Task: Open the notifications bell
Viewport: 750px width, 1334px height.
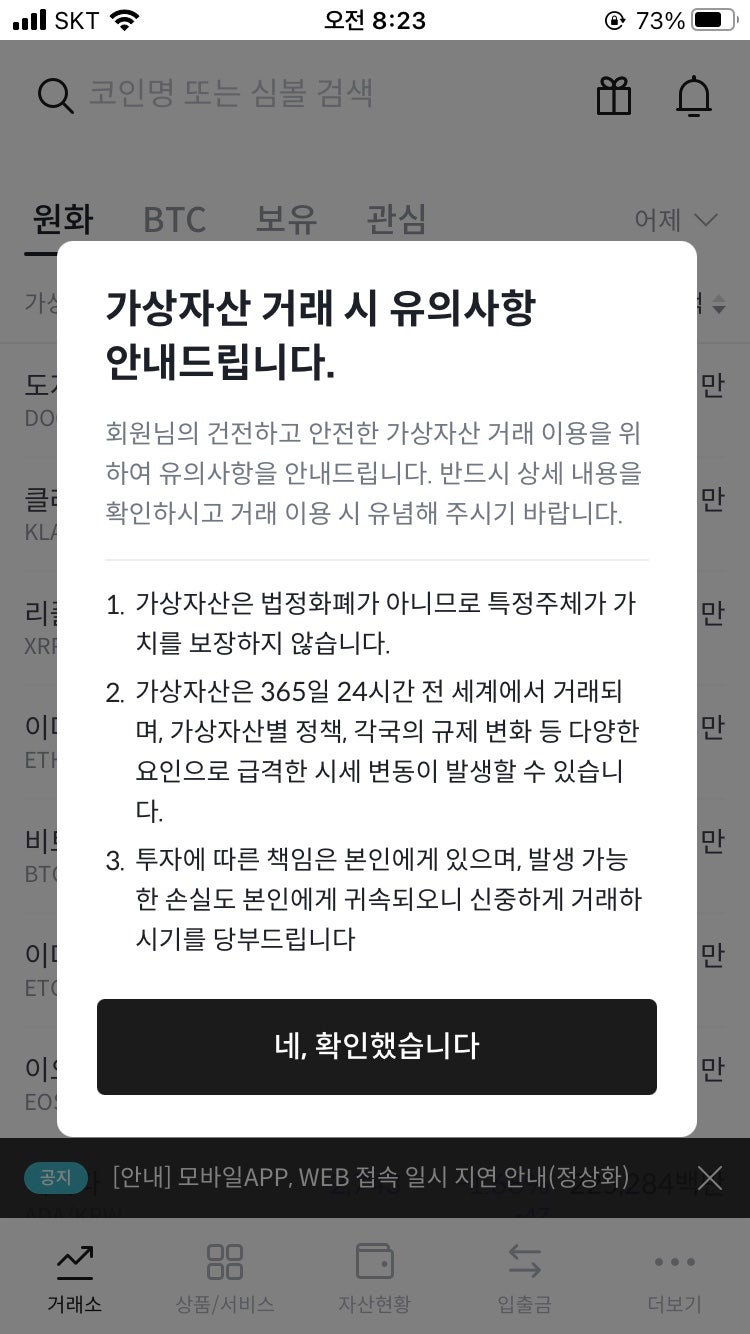Action: [x=693, y=96]
